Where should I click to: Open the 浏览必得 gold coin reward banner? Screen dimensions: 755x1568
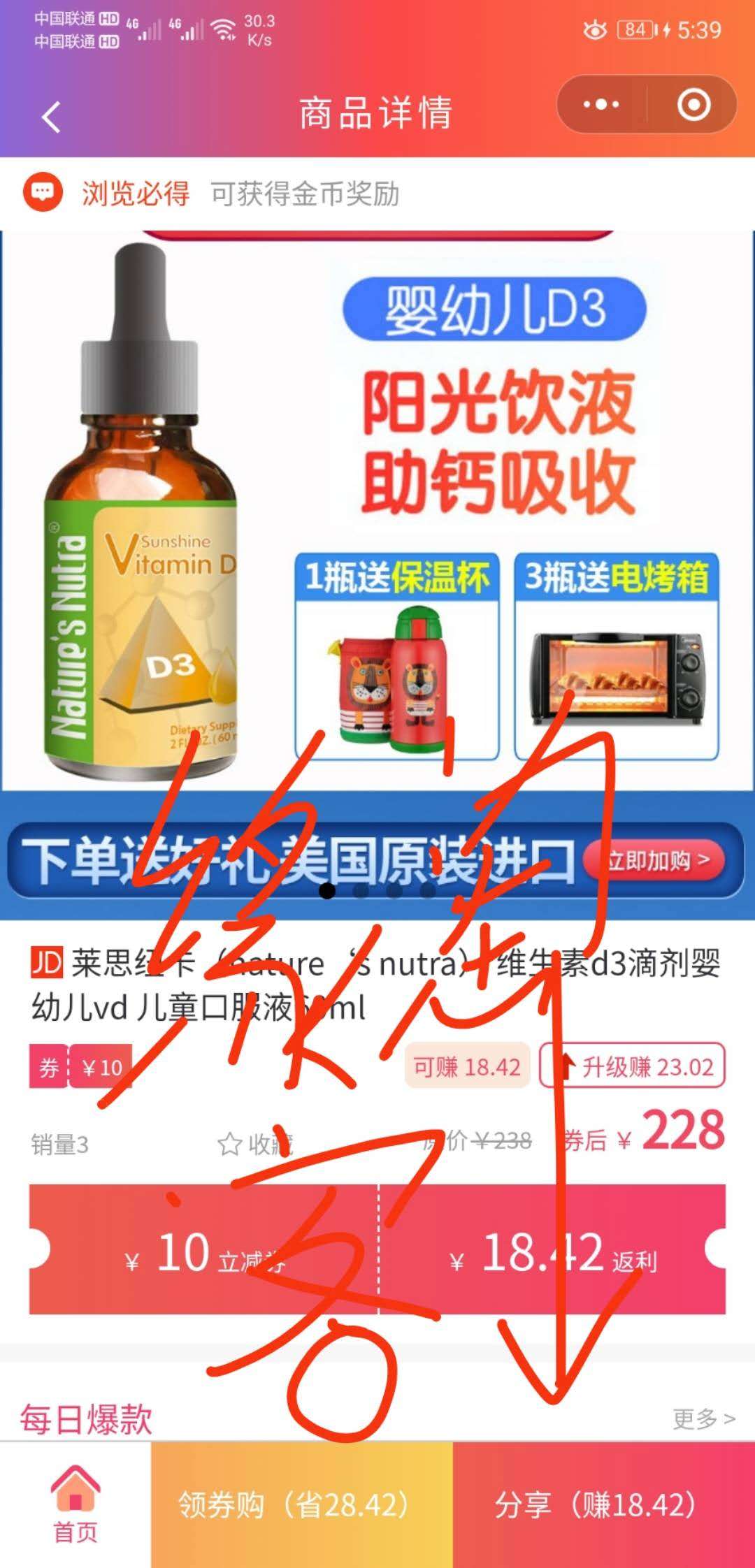tap(210, 194)
